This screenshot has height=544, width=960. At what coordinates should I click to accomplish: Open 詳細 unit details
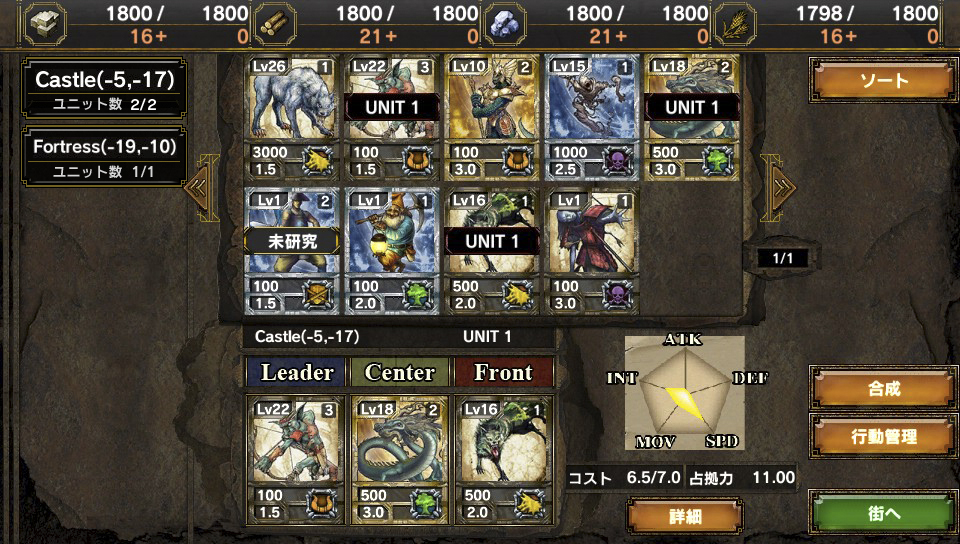(685, 516)
